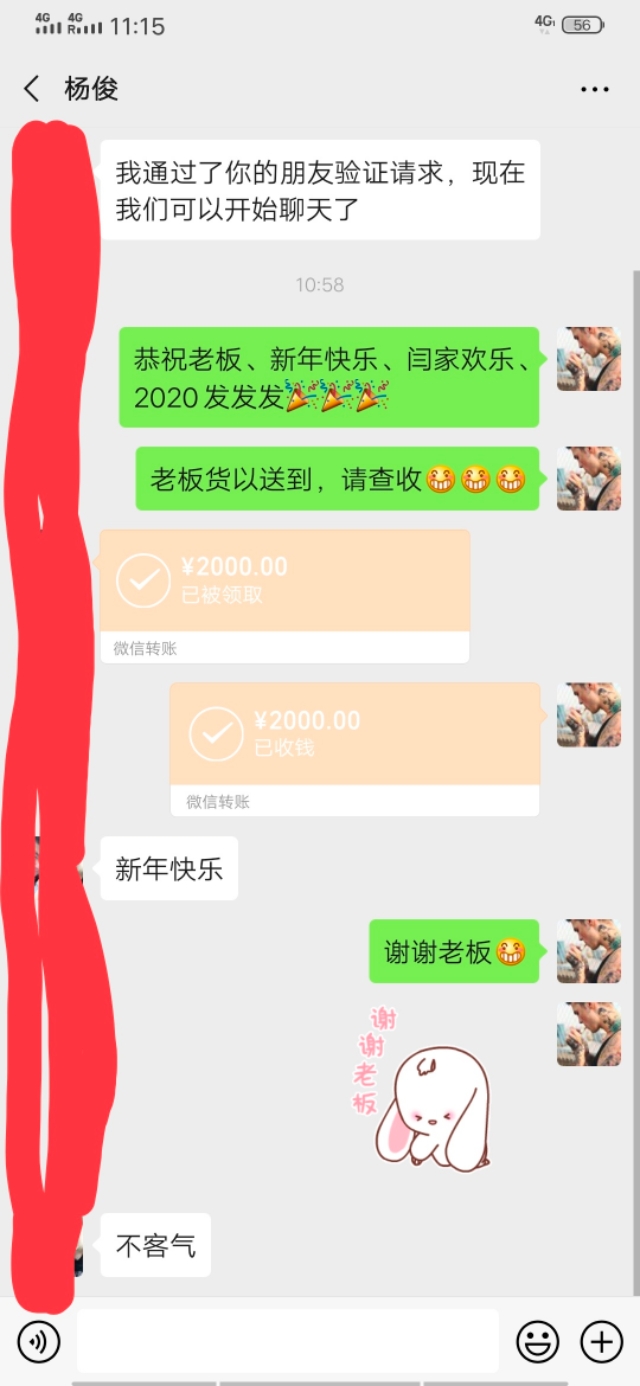Go back from the 杨俊 chat
The image size is (640, 1386).
pyautogui.click(x=32, y=89)
